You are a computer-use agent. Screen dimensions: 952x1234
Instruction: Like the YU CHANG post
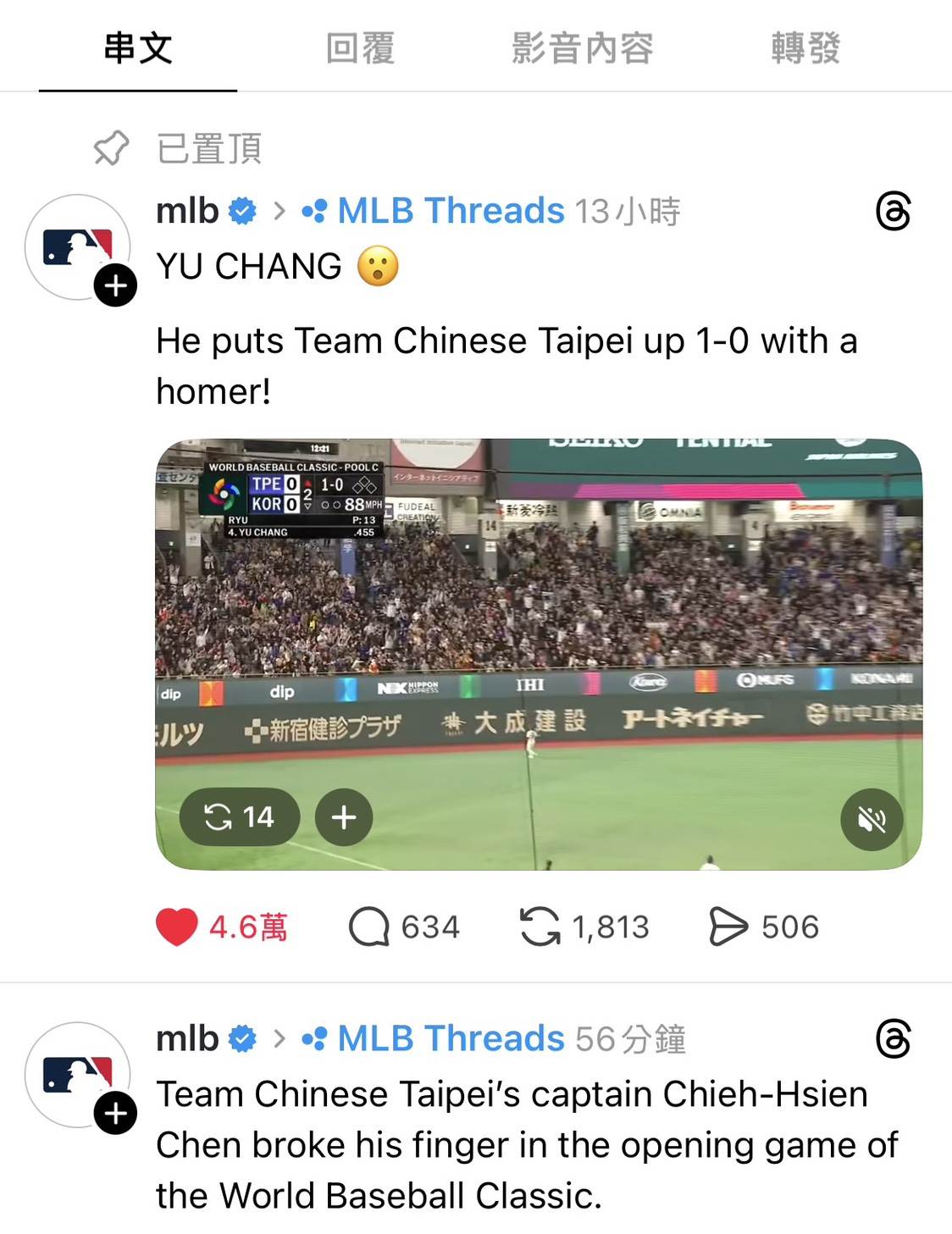pos(177,927)
